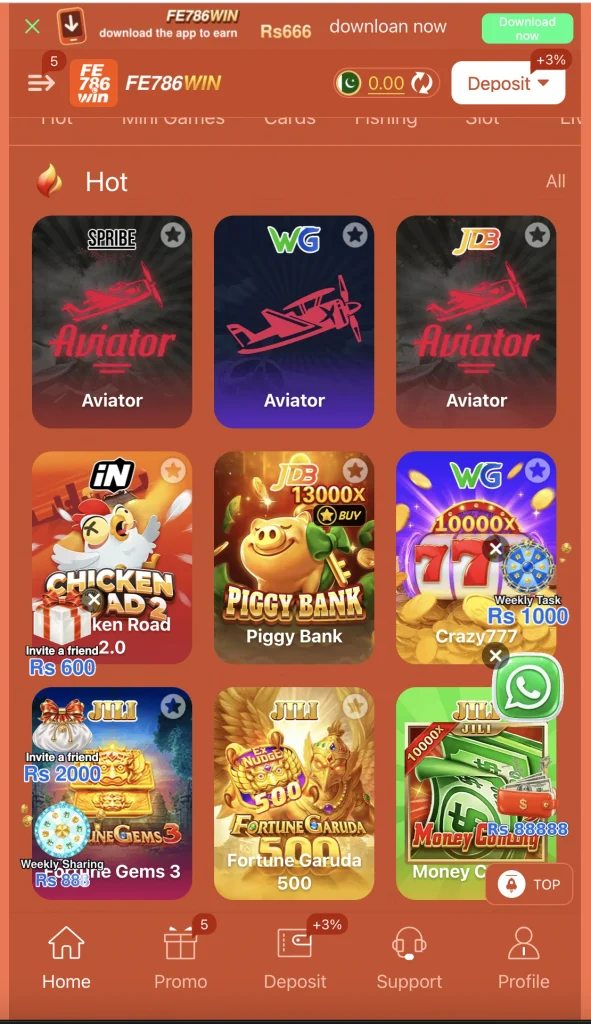Open the side drawer menu

pyautogui.click(x=41, y=83)
